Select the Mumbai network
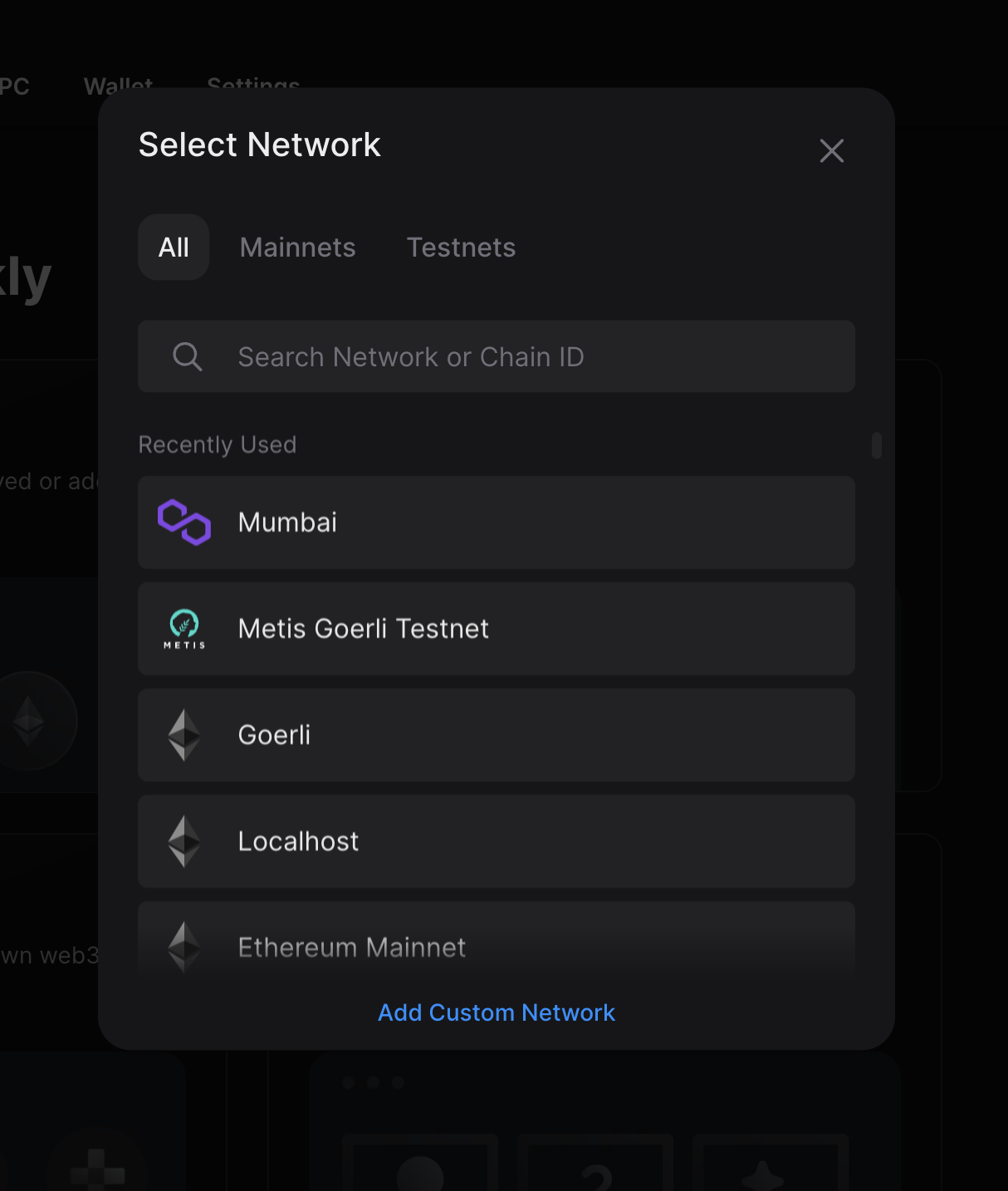 (x=496, y=522)
